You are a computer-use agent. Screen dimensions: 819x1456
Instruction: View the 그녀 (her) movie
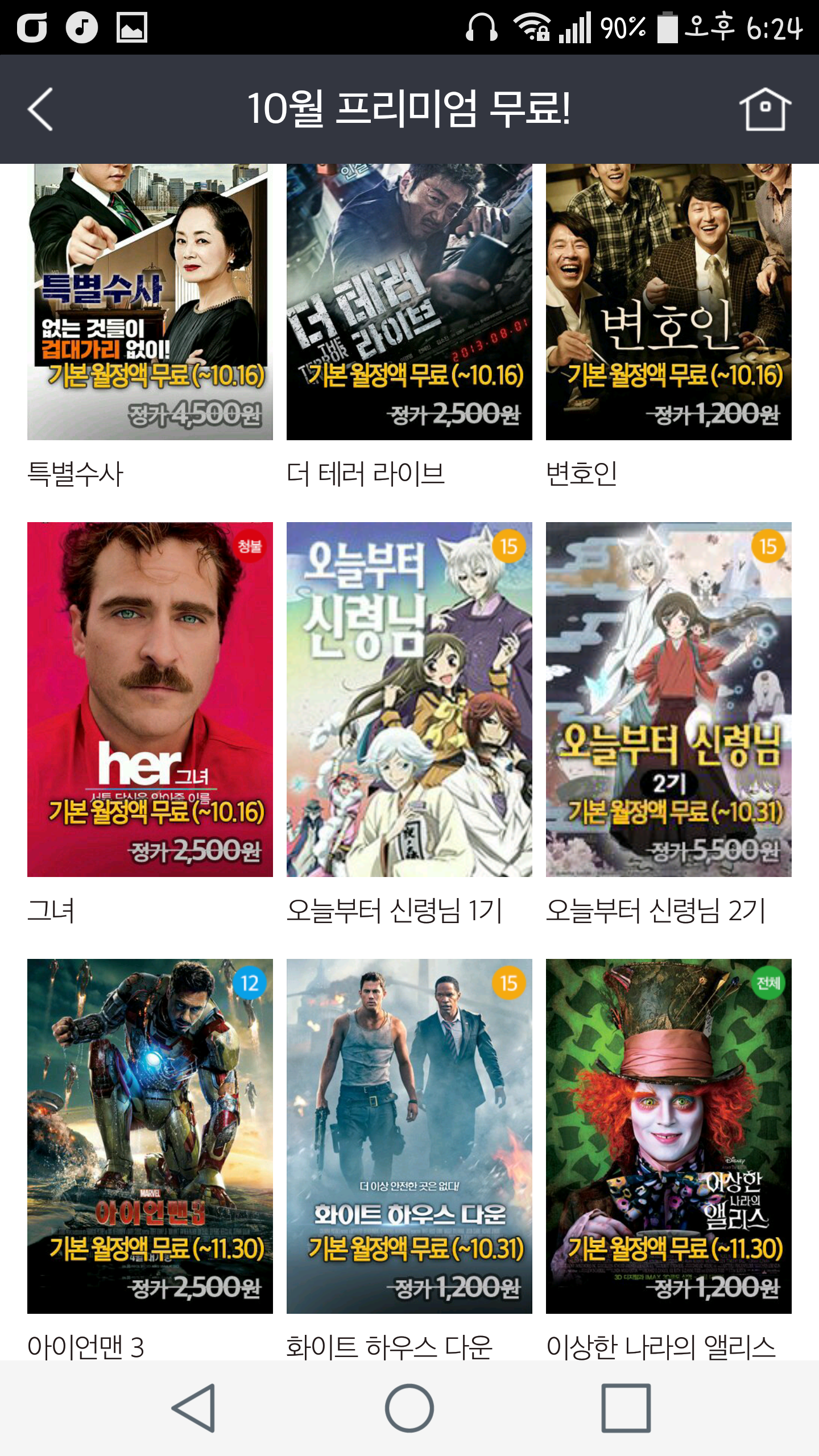coord(150,700)
